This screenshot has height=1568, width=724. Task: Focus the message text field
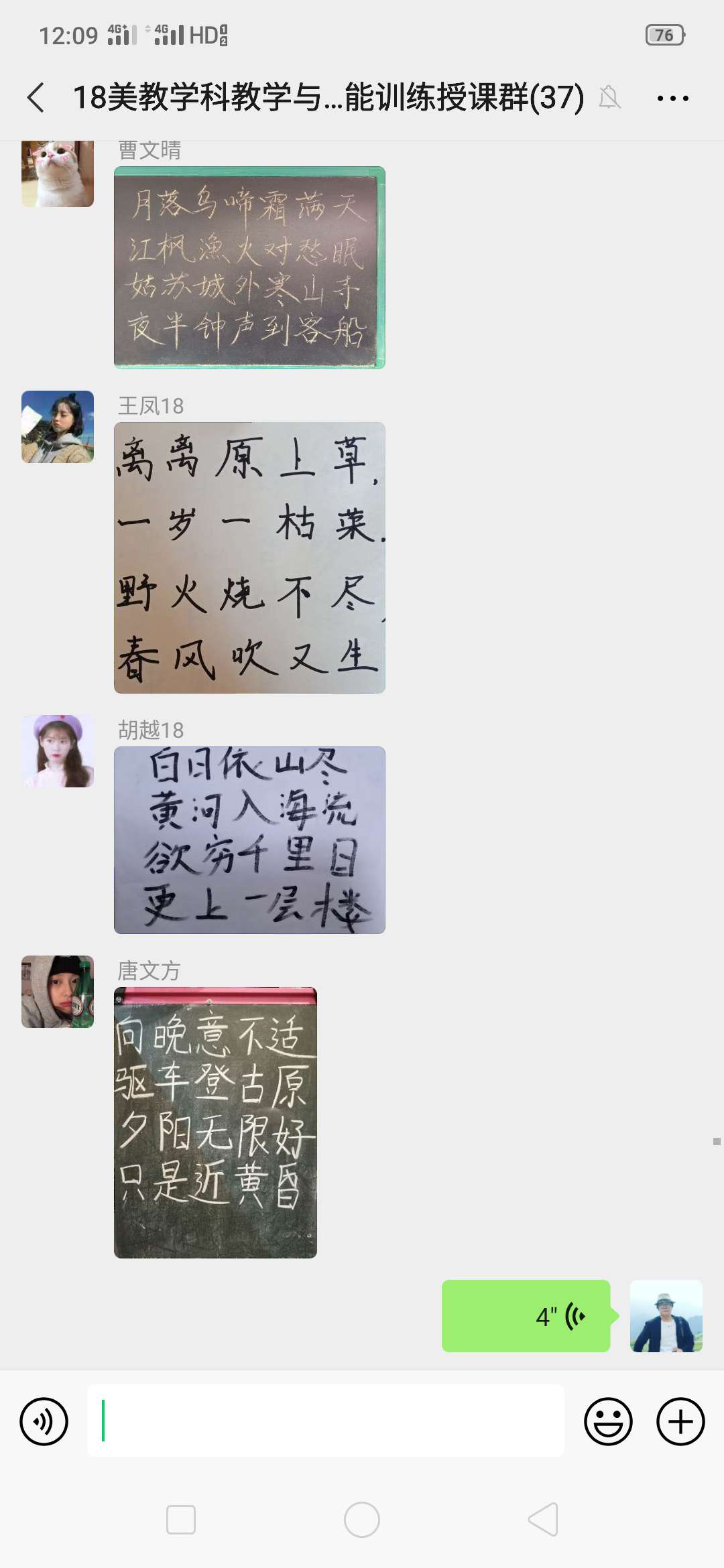point(326,1421)
